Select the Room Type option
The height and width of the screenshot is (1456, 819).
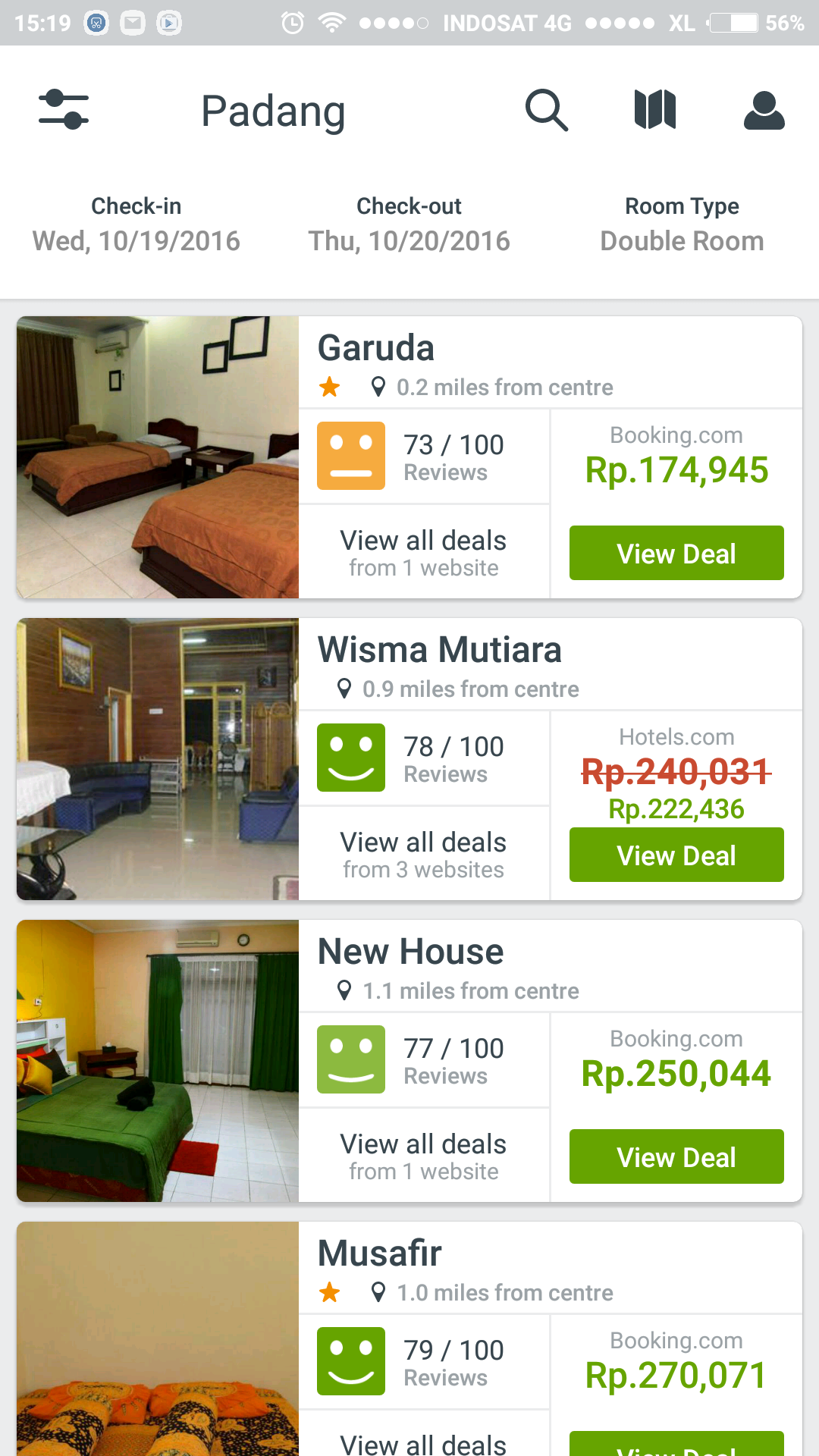pos(682,225)
